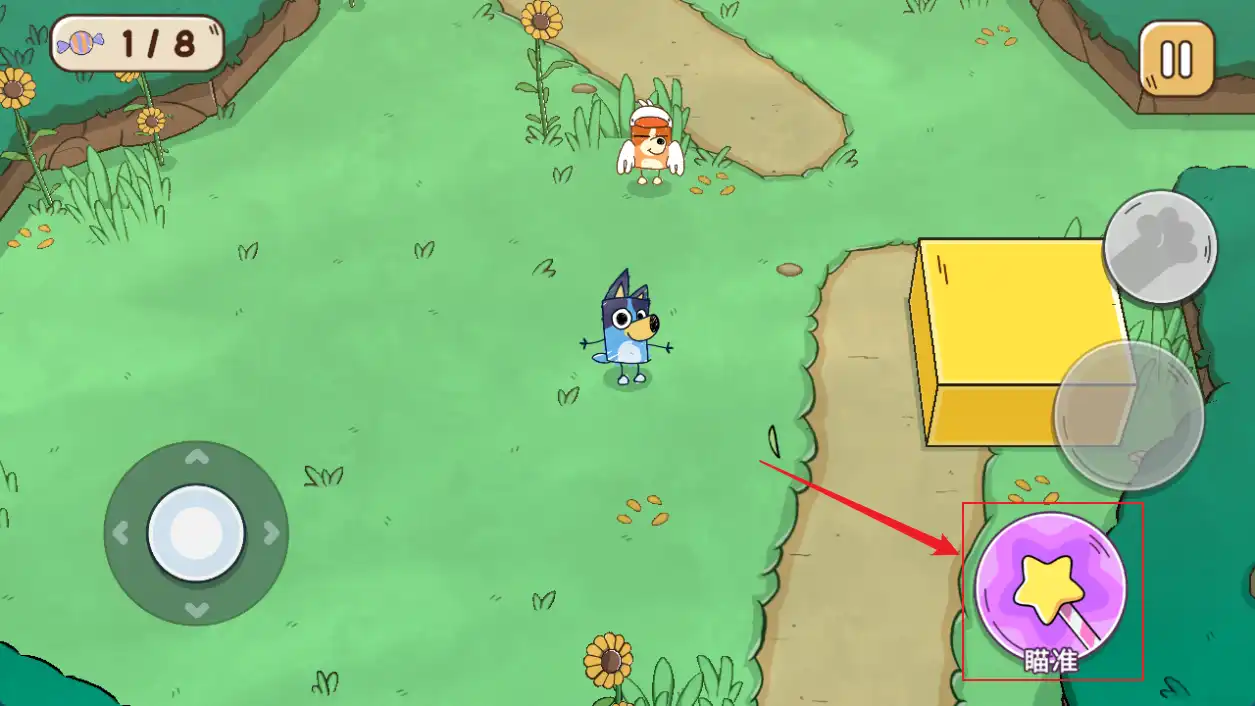Screen dimensions: 1255x706
Task: Tap the grey paw action button
Action: point(1160,247)
